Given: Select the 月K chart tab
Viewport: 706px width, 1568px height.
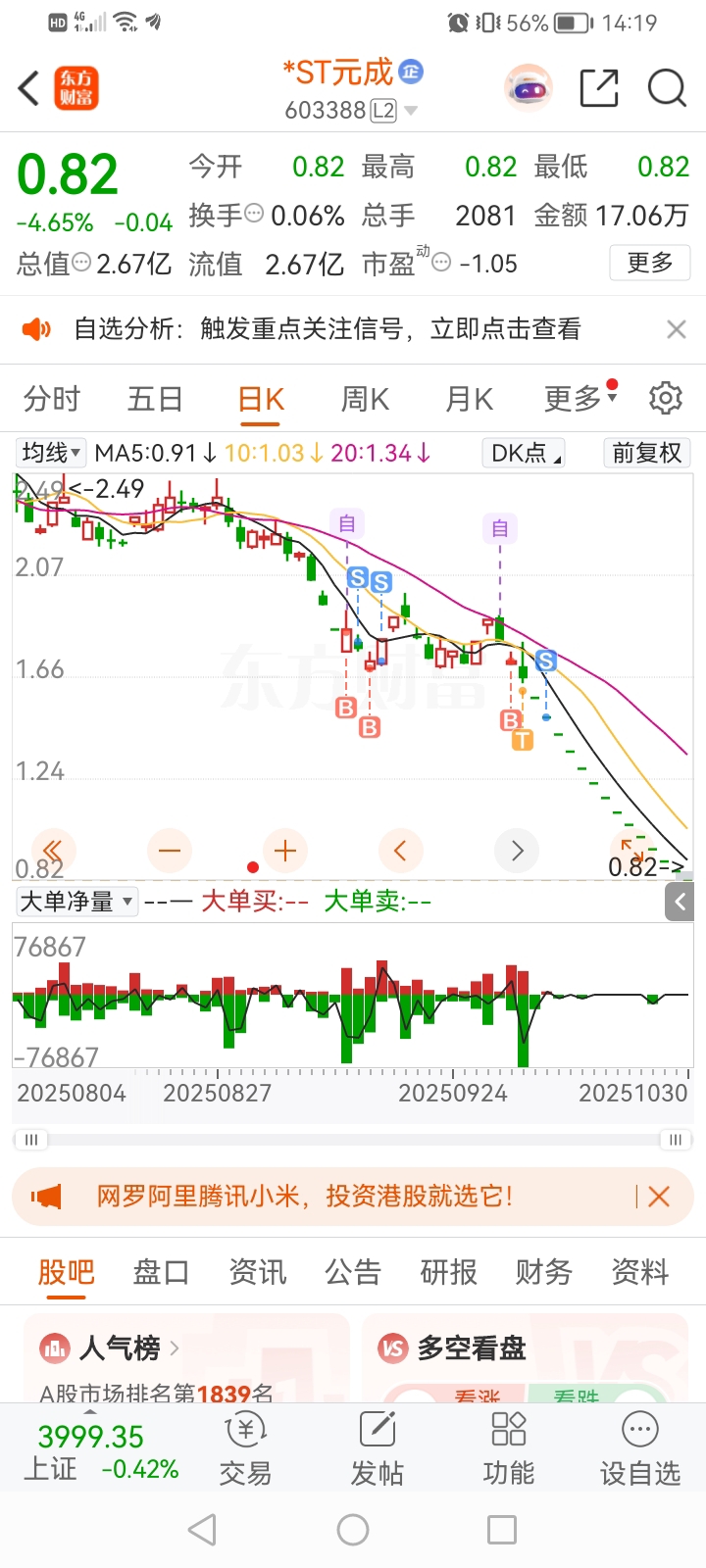Looking at the screenshot, I should click(469, 399).
